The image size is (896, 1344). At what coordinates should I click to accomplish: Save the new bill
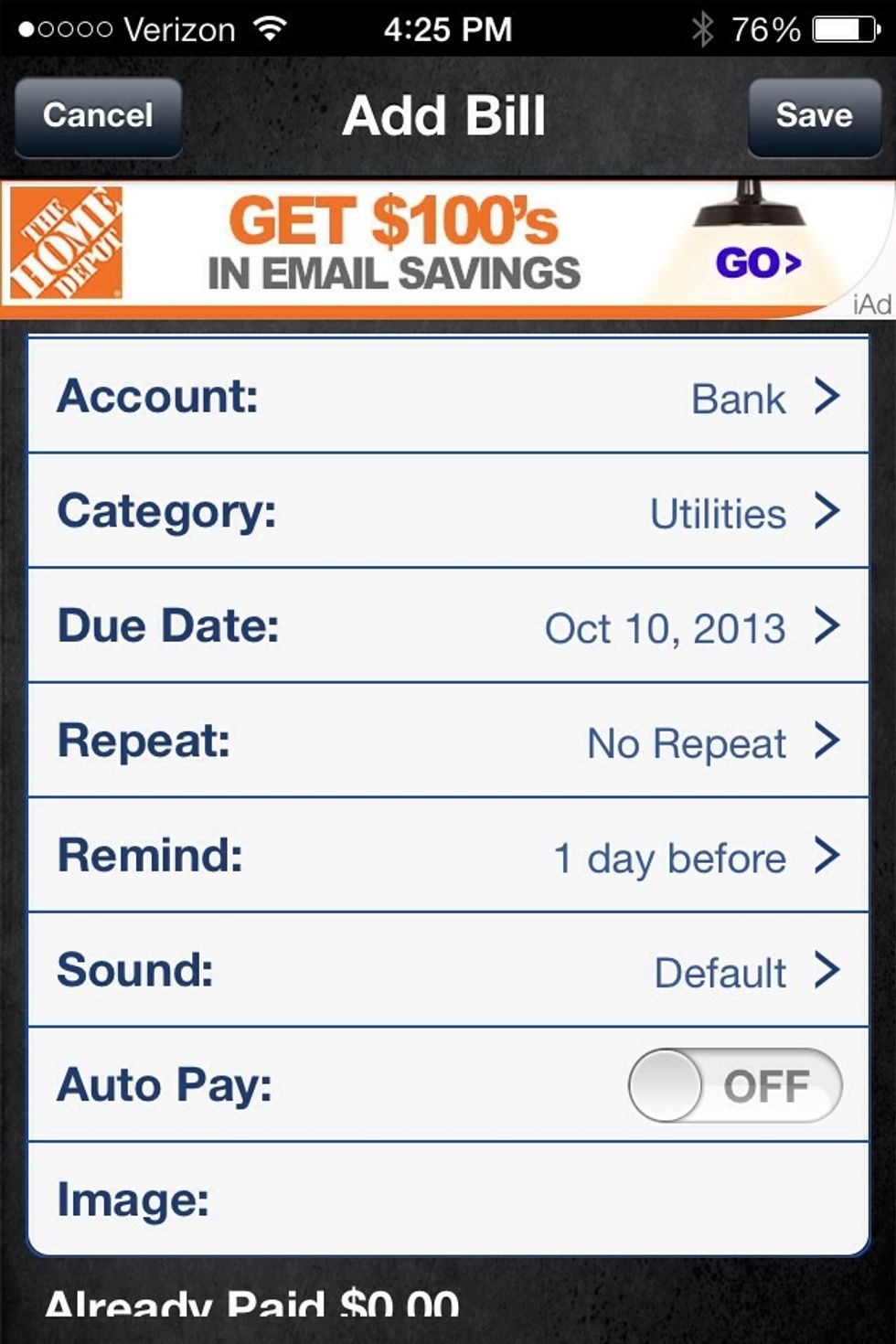pos(814,116)
